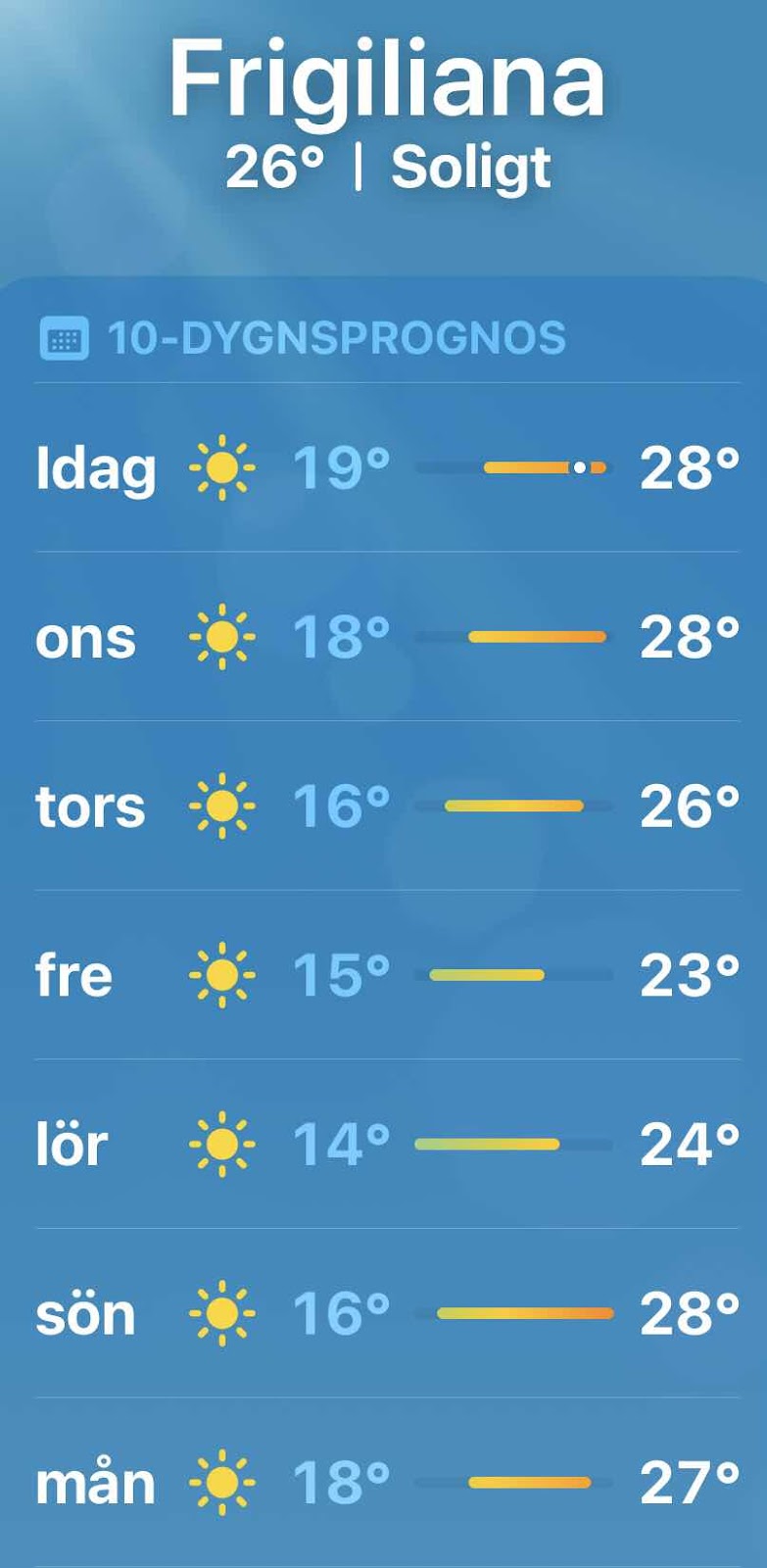The height and width of the screenshot is (1568, 767).
Task: Open today's forecast row labeled Idag
Action: point(387,467)
